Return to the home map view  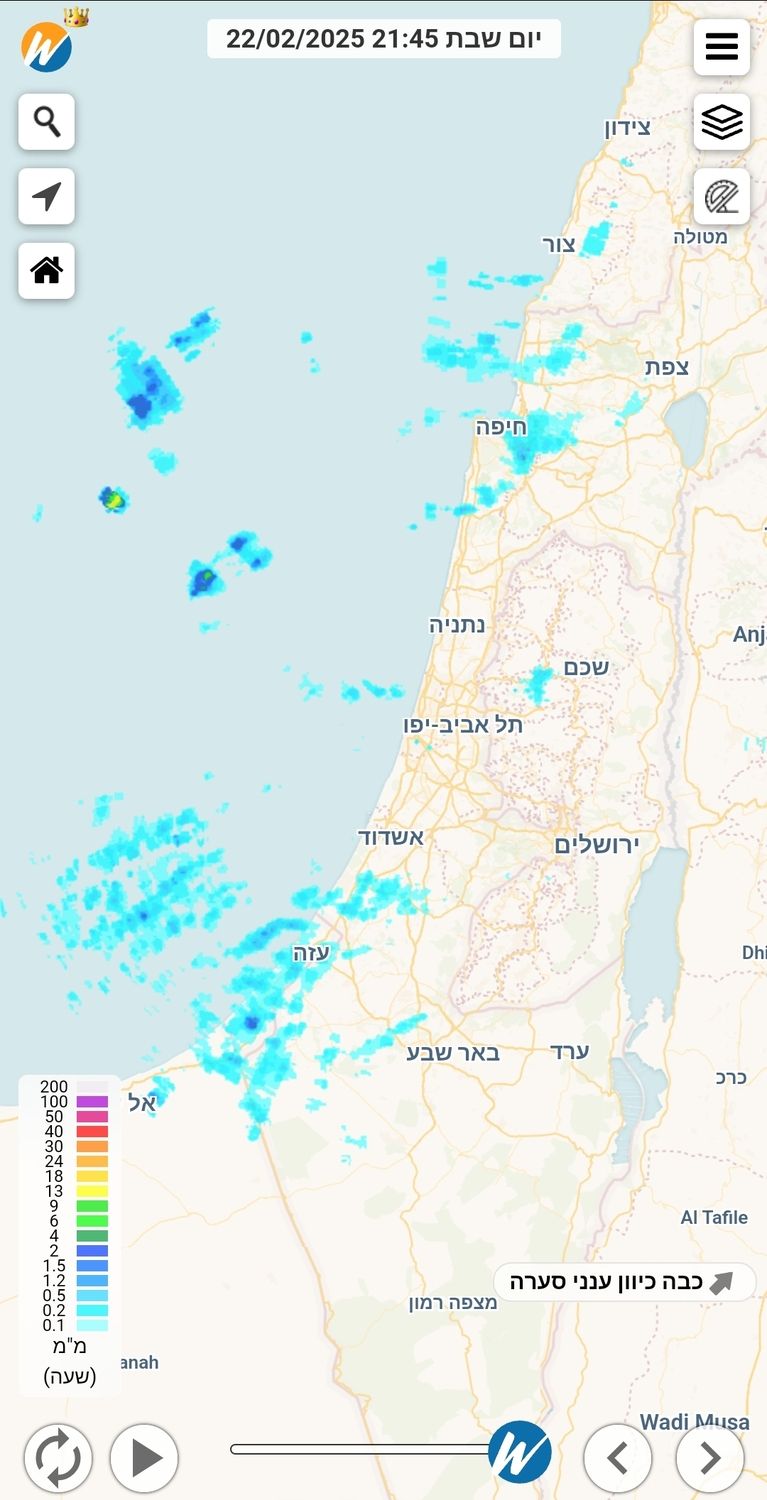click(46, 270)
